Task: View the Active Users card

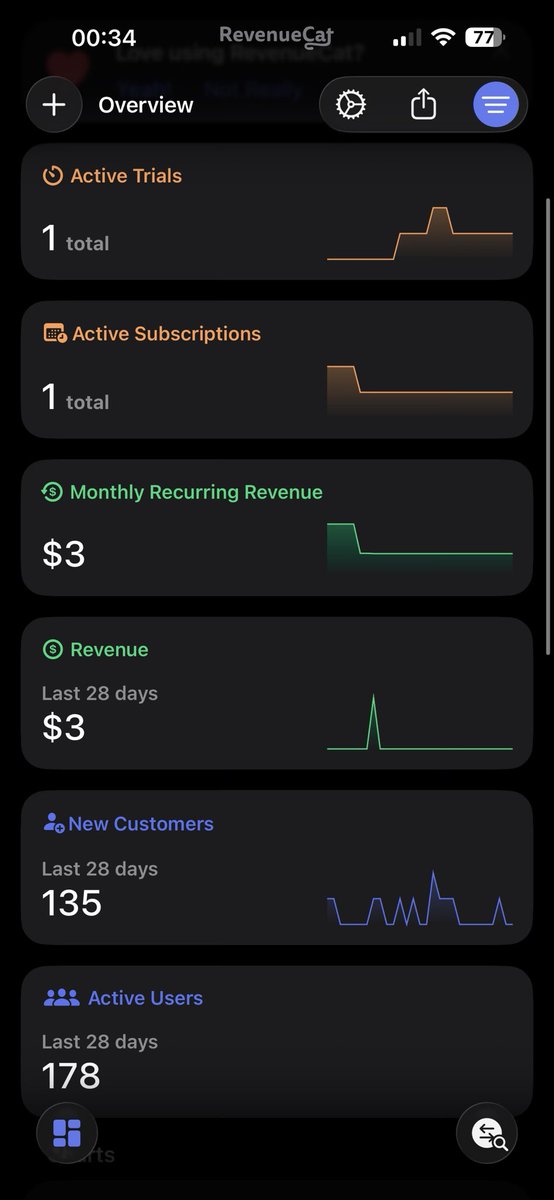Action: [x=277, y=1041]
